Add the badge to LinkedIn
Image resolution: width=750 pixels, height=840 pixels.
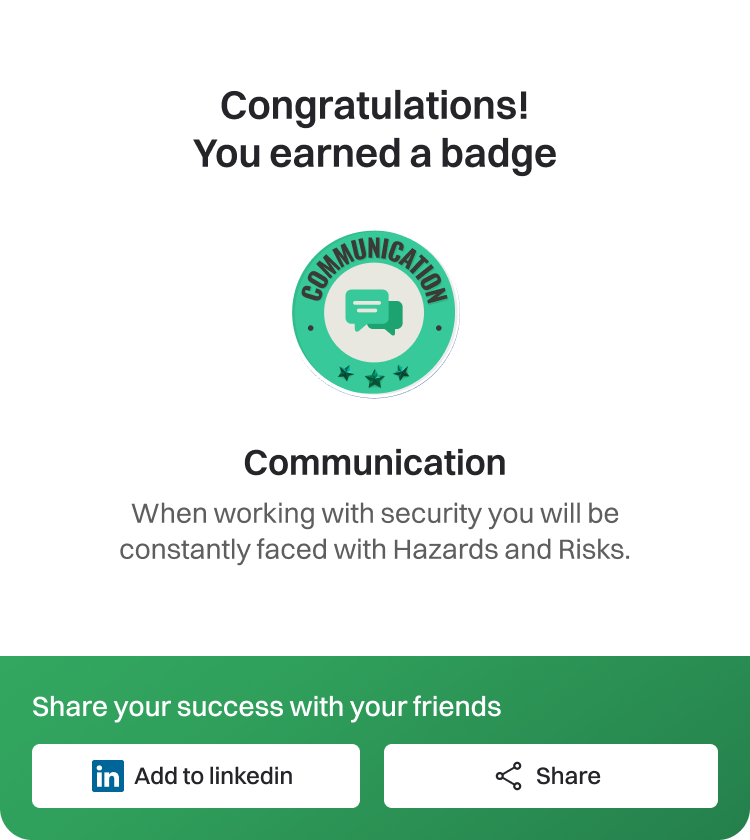(x=195, y=776)
